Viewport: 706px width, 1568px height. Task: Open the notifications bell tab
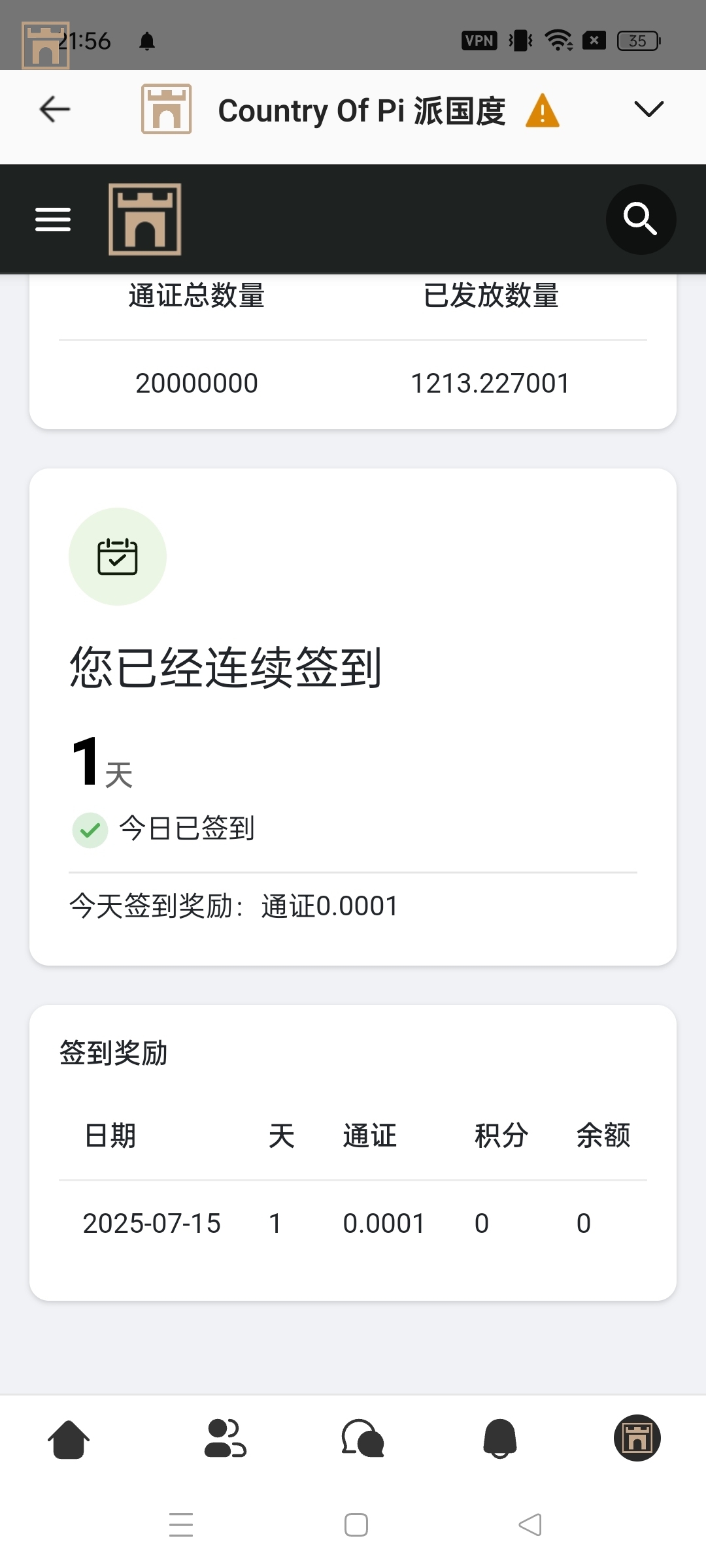[x=500, y=1439]
